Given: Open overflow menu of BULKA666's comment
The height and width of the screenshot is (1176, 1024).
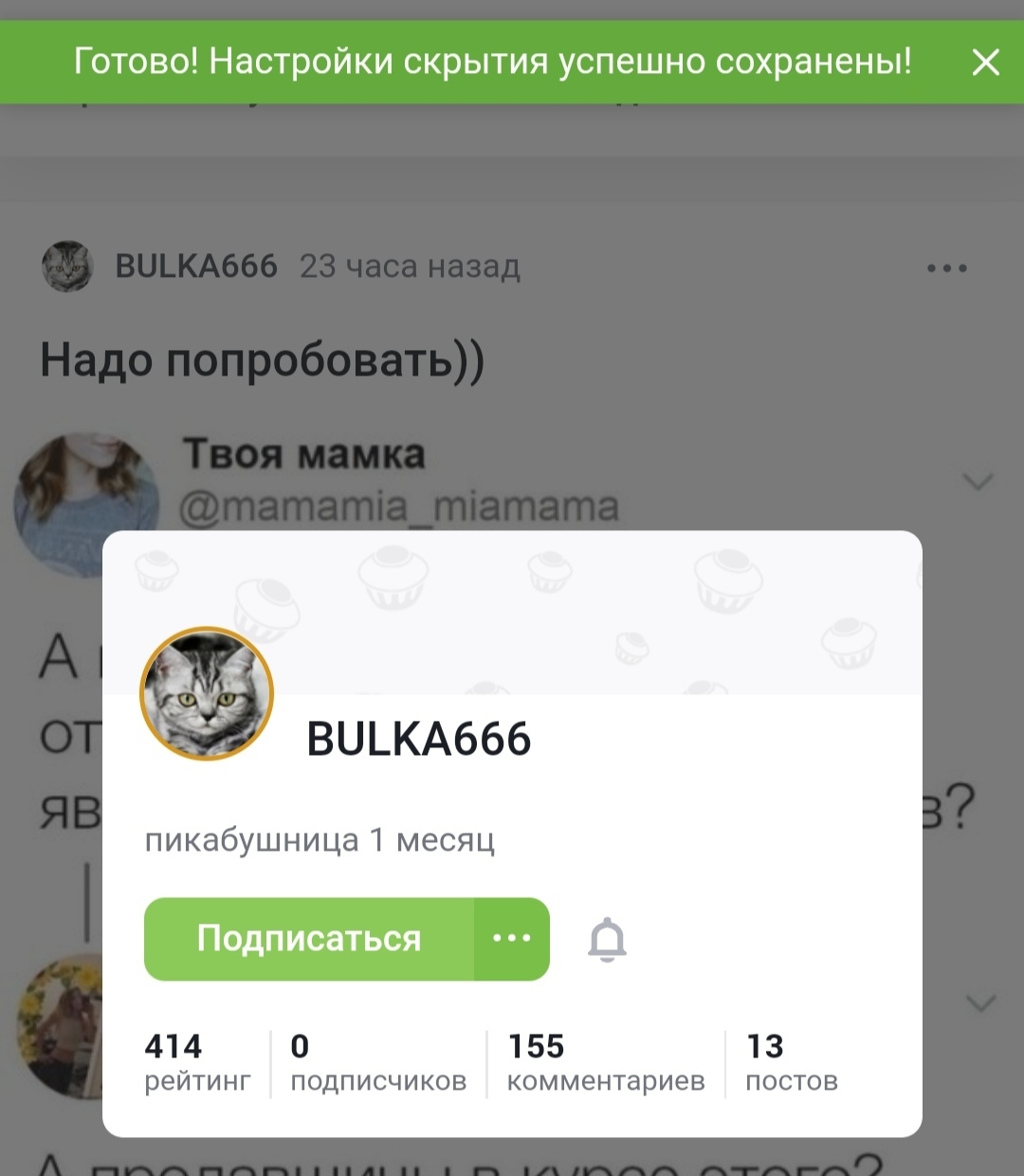Looking at the screenshot, I should 946,268.
